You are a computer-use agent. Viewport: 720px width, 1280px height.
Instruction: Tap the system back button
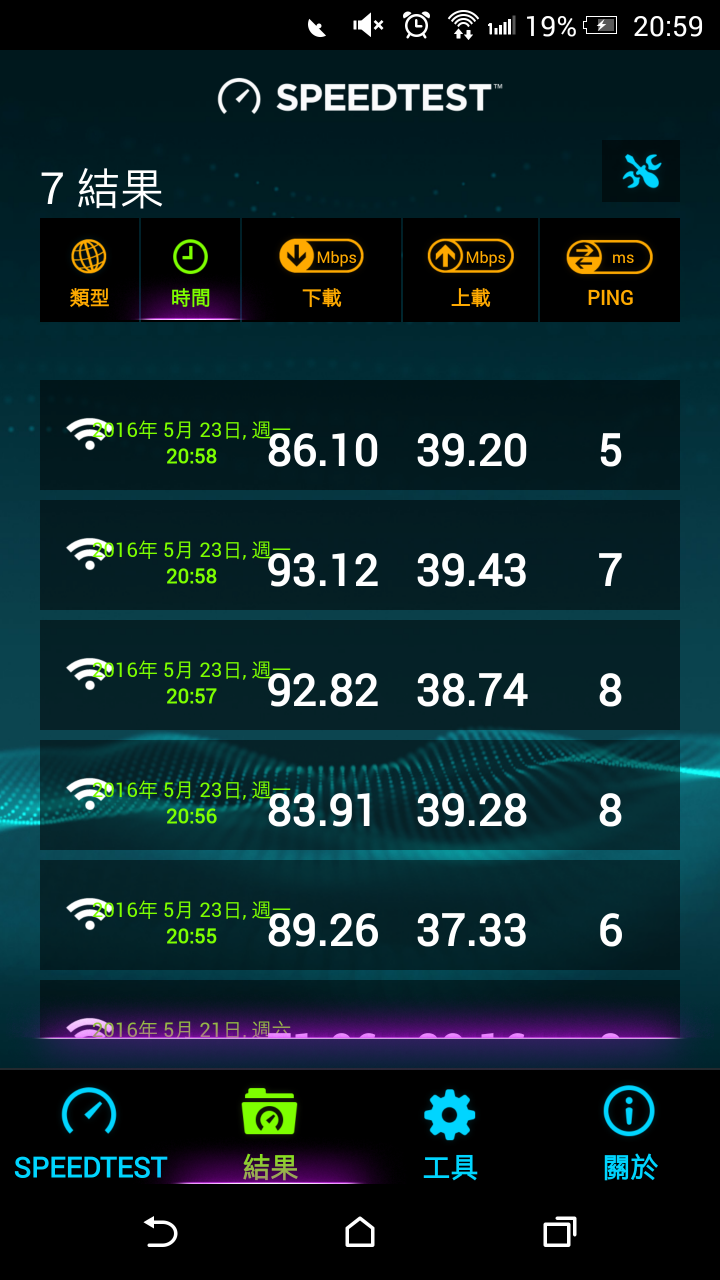pos(160,1232)
